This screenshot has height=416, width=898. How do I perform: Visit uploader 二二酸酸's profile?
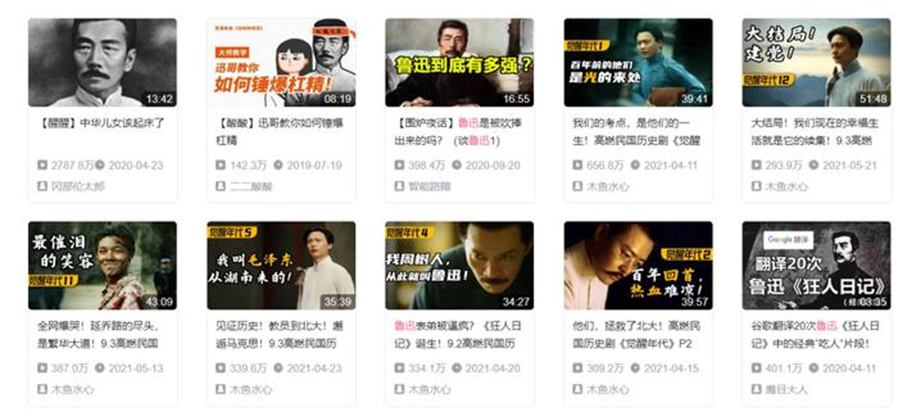pos(251,186)
